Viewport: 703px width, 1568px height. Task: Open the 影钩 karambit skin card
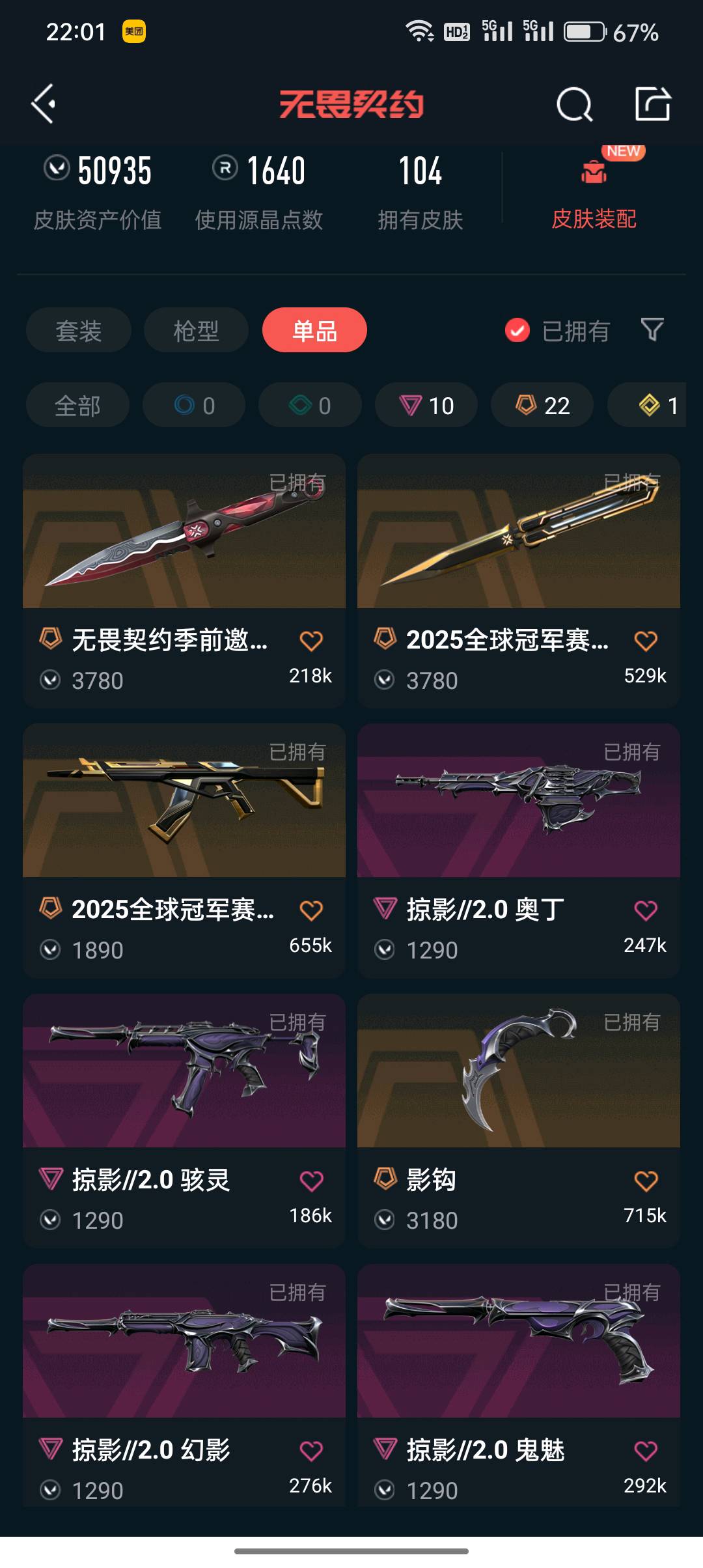[x=519, y=1121]
